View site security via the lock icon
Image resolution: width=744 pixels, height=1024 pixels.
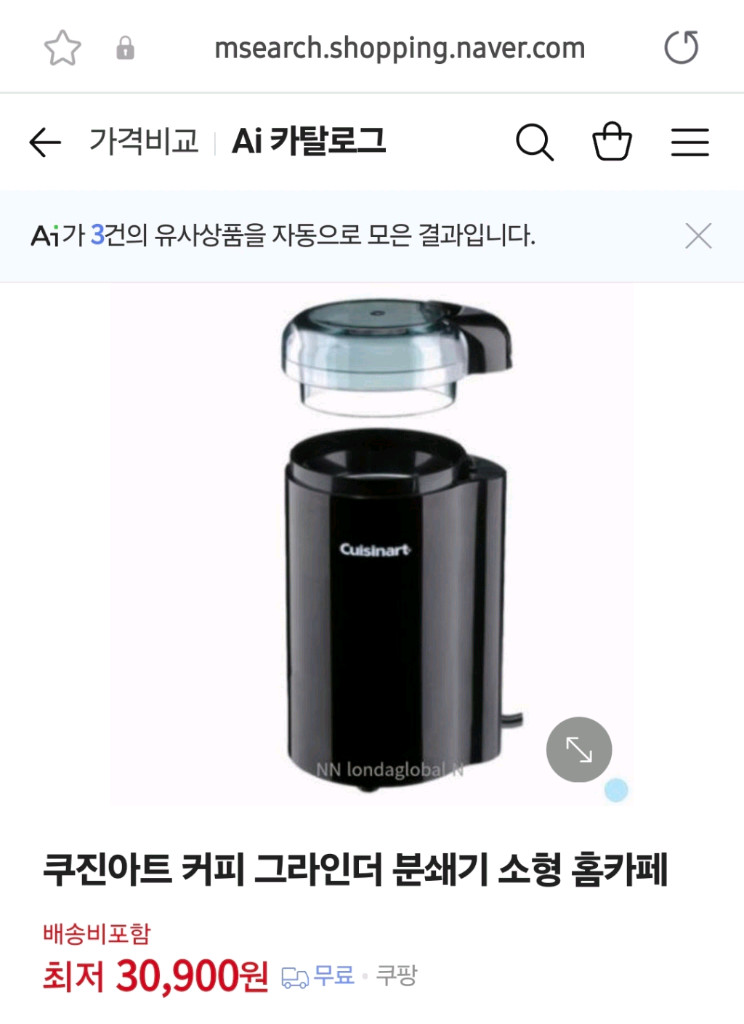pos(126,46)
